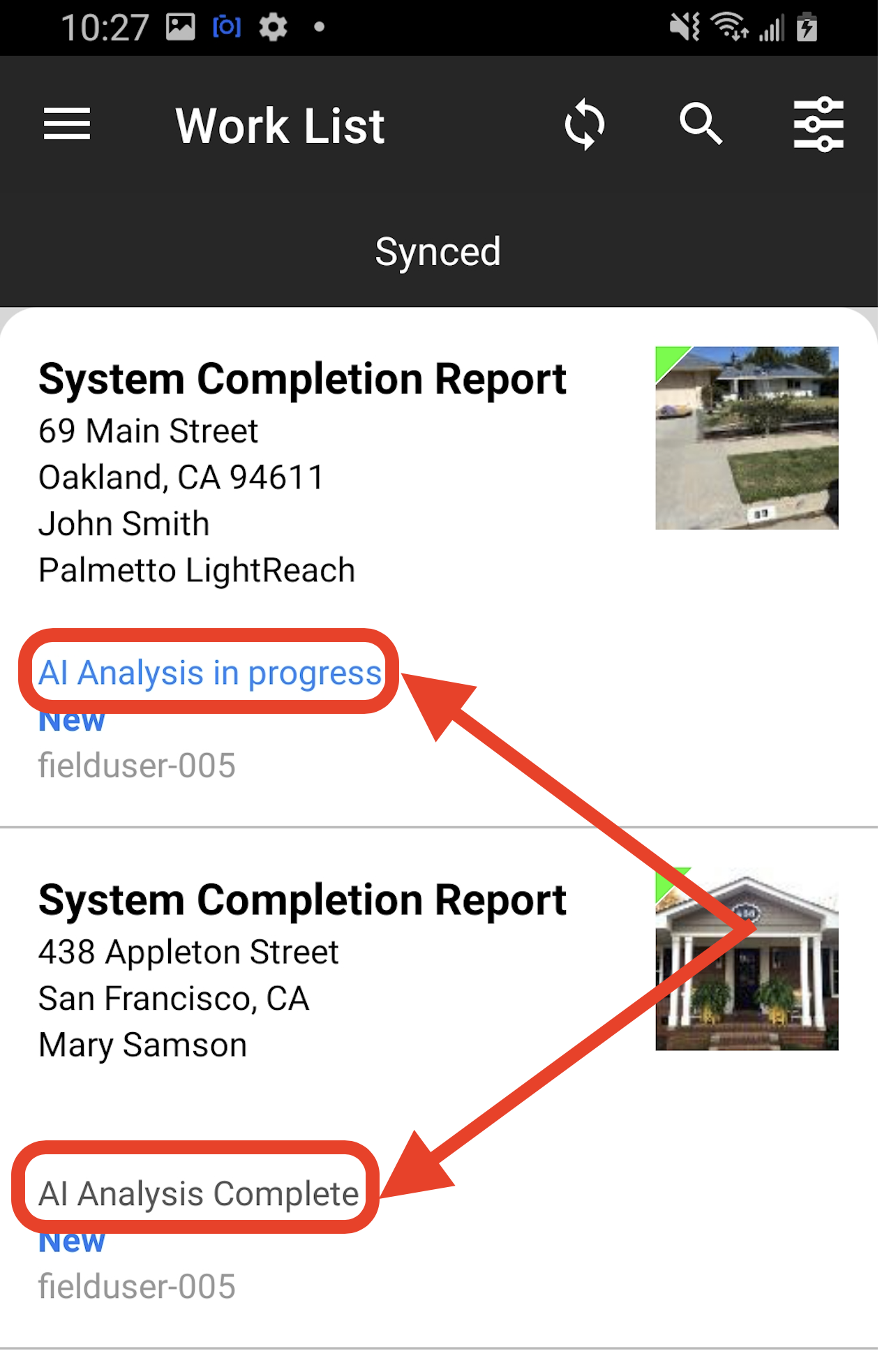Open the hamburger navigation menu

(x=67, y=124)
